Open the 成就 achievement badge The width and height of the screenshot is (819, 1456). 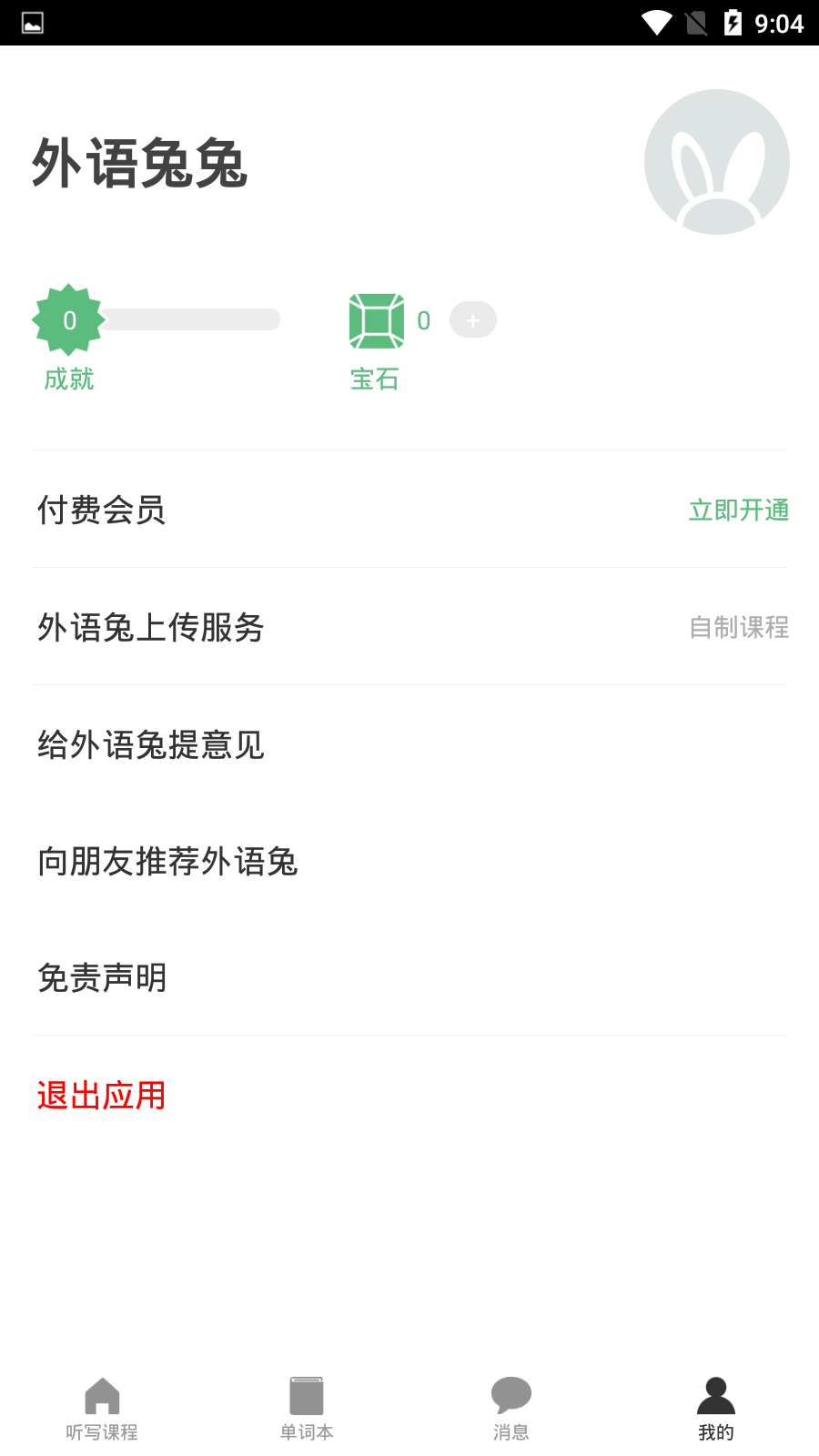point(69,320)
